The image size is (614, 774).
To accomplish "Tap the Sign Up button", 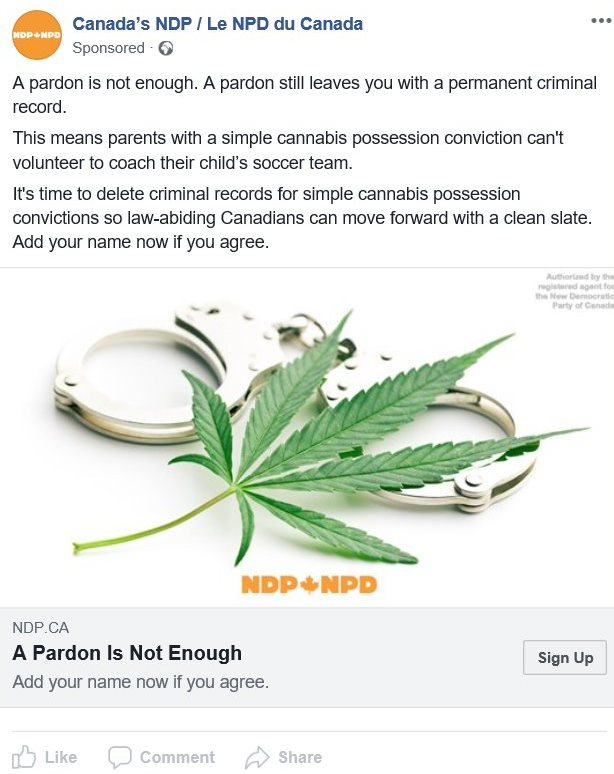I will (565, 657).
